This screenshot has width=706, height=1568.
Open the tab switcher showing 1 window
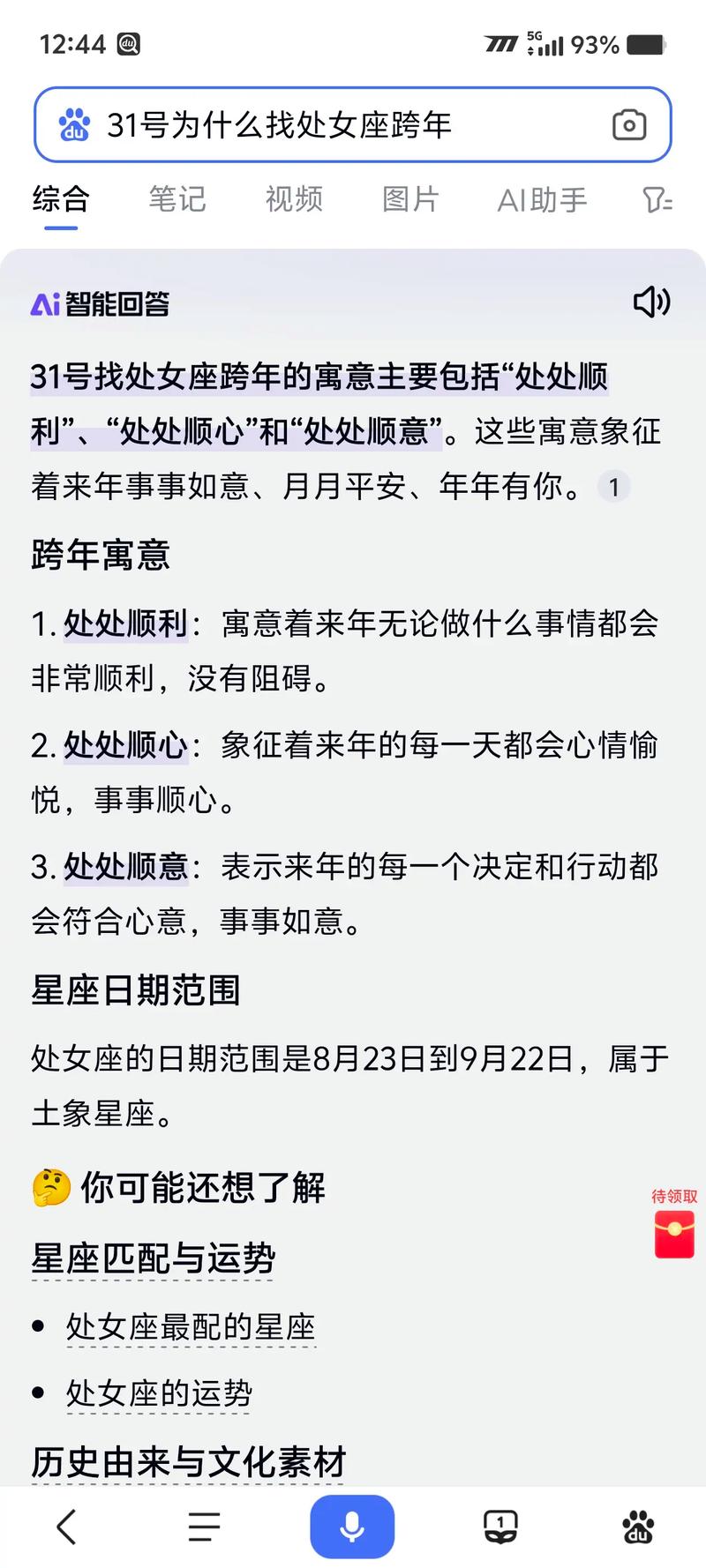click(x=499, y=1527)
